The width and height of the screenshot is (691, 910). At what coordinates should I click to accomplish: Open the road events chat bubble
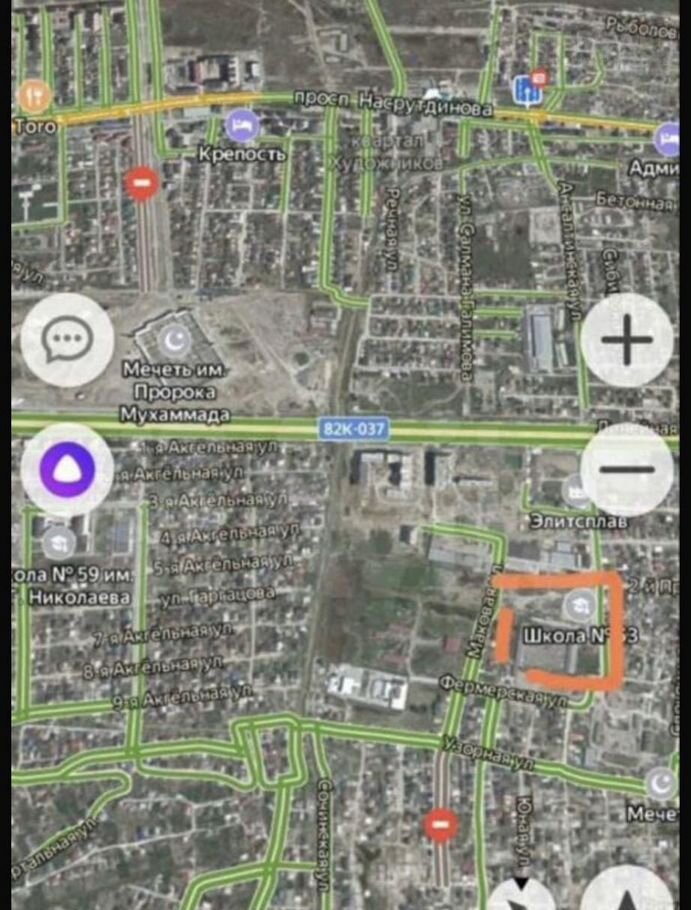[x=66, y=341]
